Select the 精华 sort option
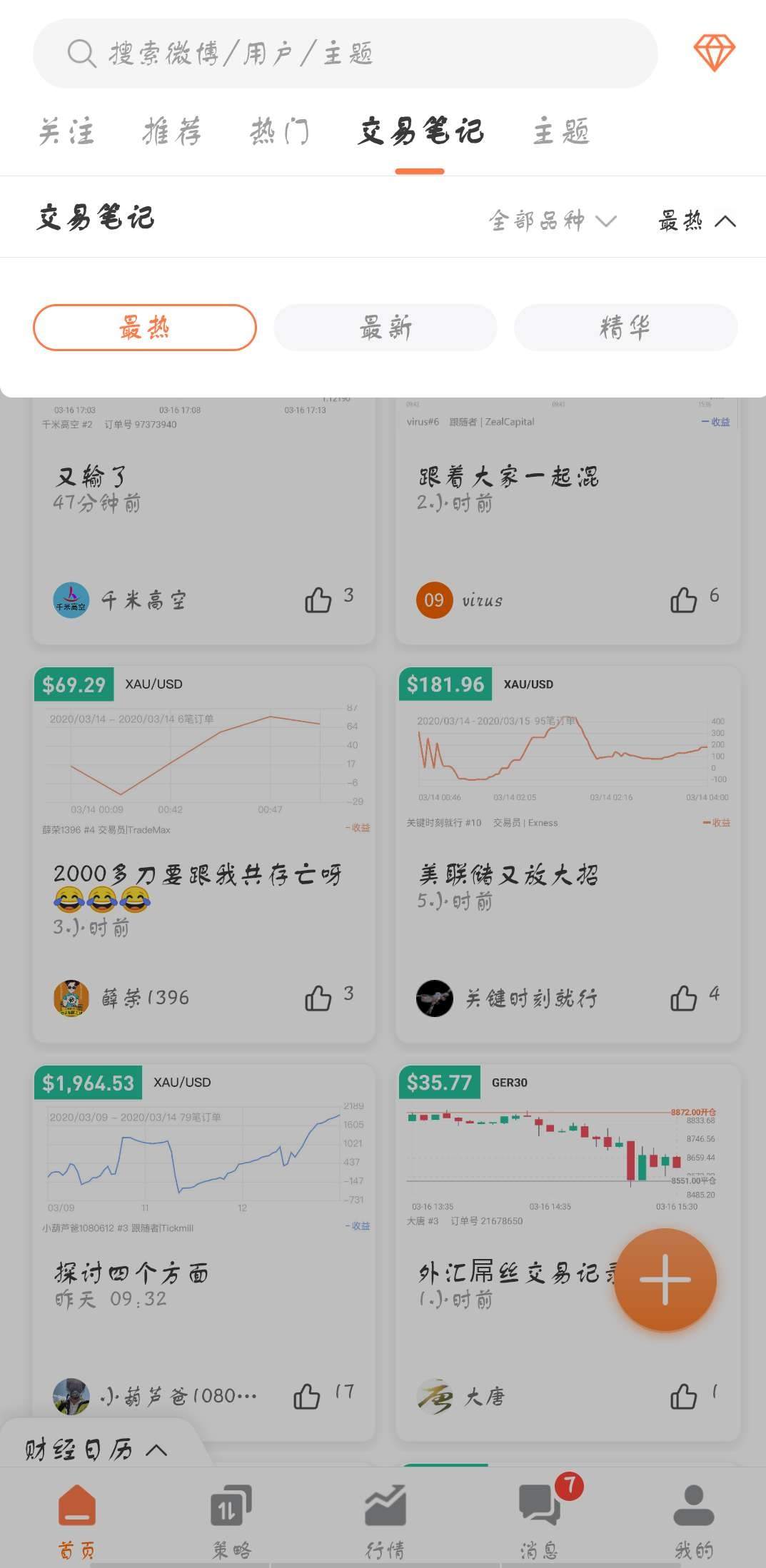The height and width of the screenshot is (1568, 766). 625,328
